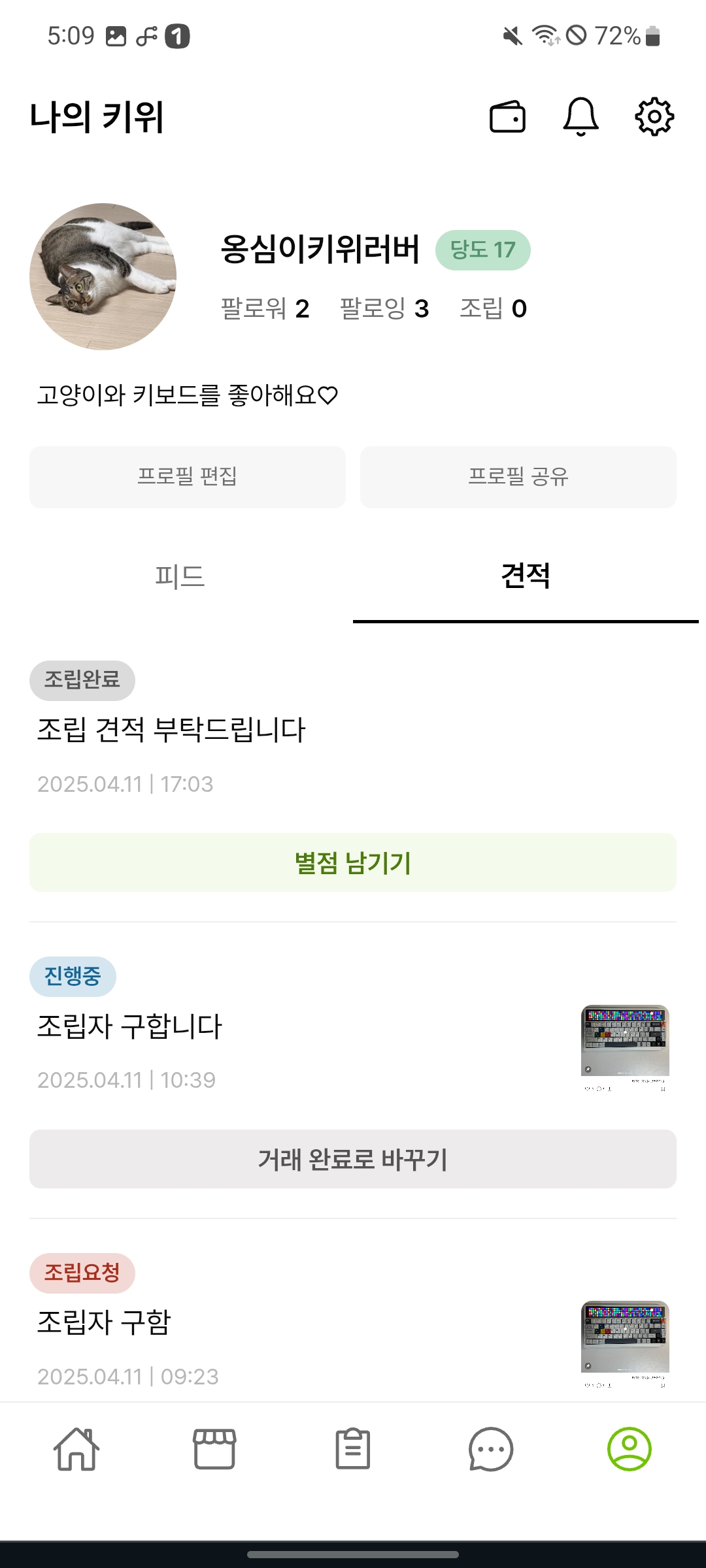Open the notifications bell
Screen dimensions: 706x1568
pyautogui.click(x=580, y=118)
